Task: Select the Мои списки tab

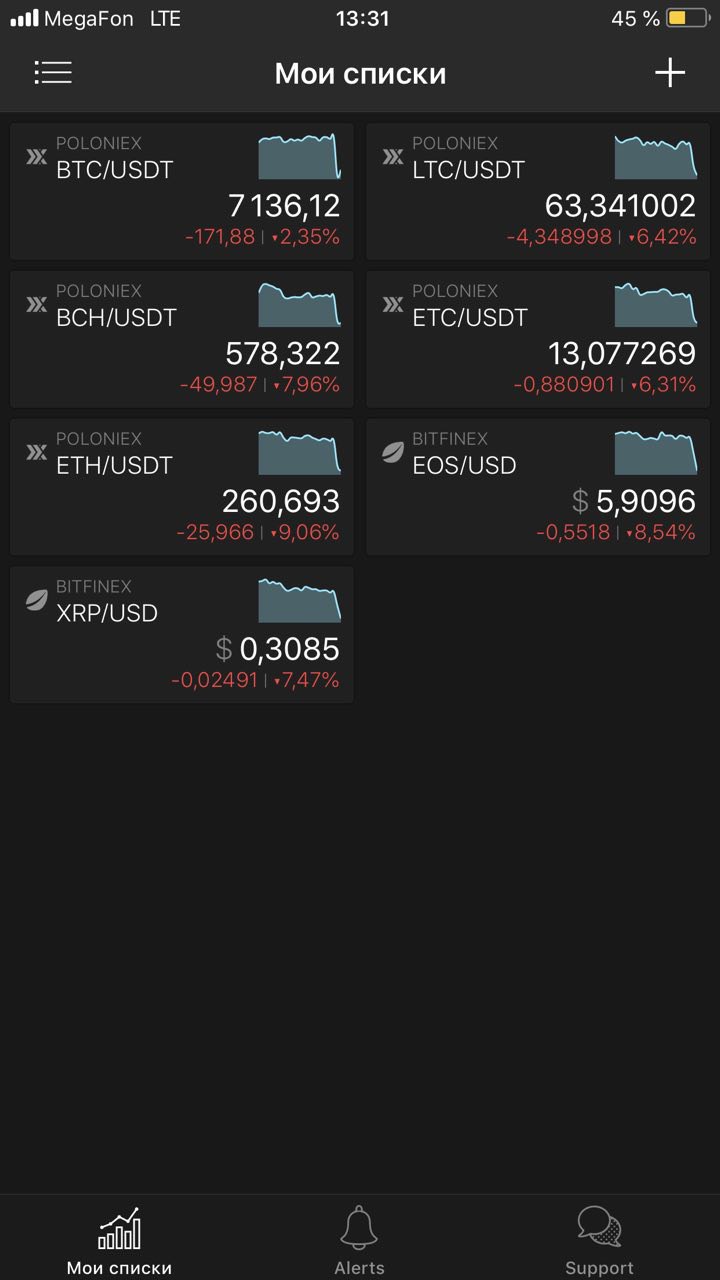Action: 119,1240
